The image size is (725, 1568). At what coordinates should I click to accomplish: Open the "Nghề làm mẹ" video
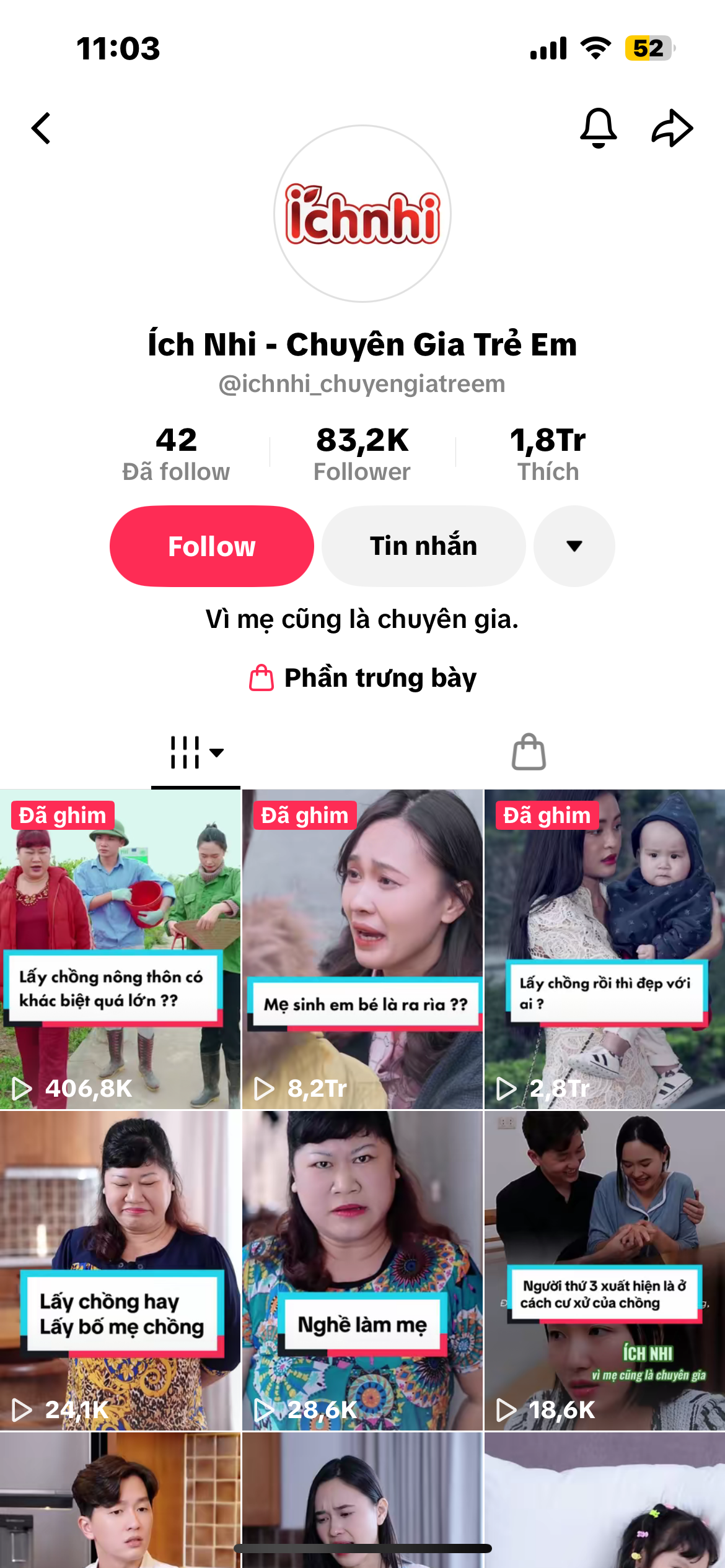[362, 1271]
